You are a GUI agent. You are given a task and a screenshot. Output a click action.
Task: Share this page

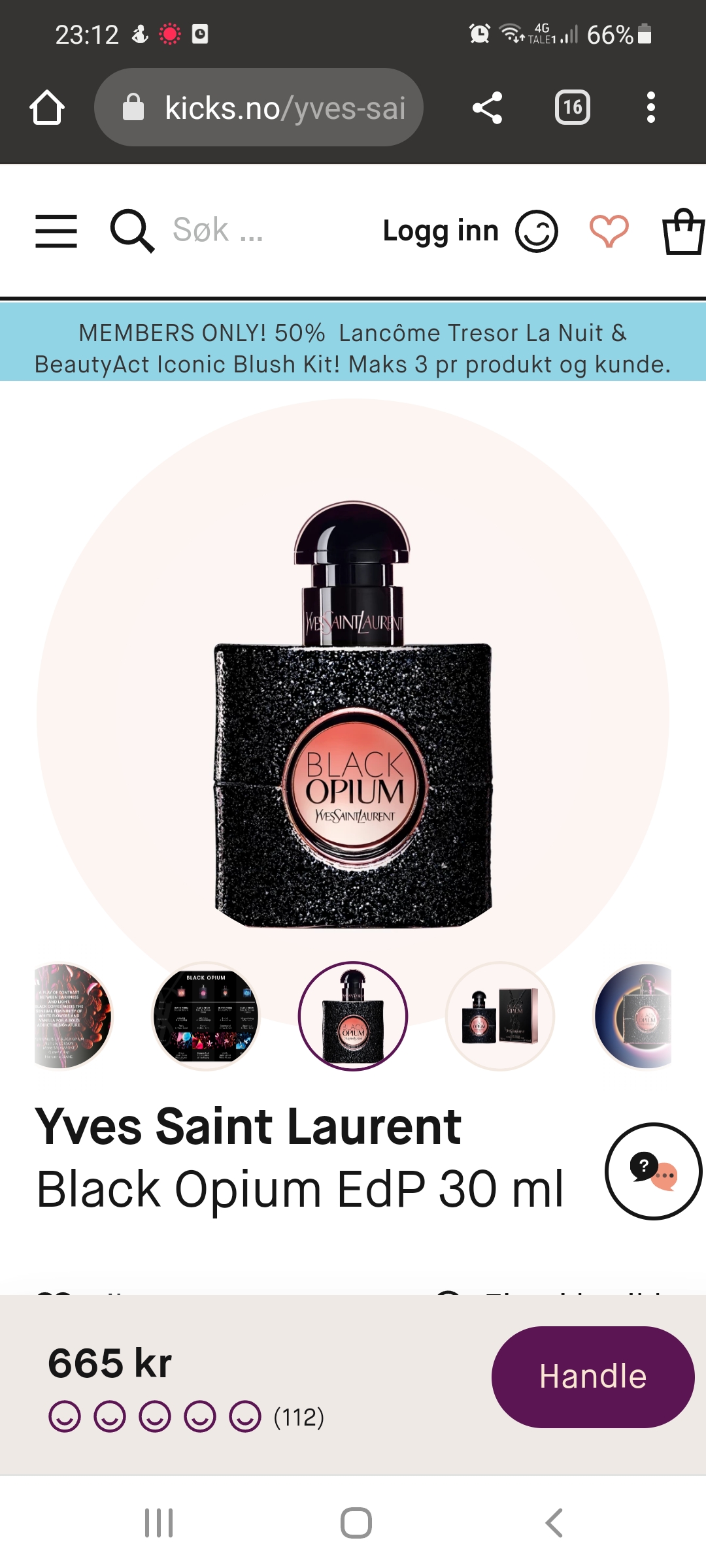487,108
